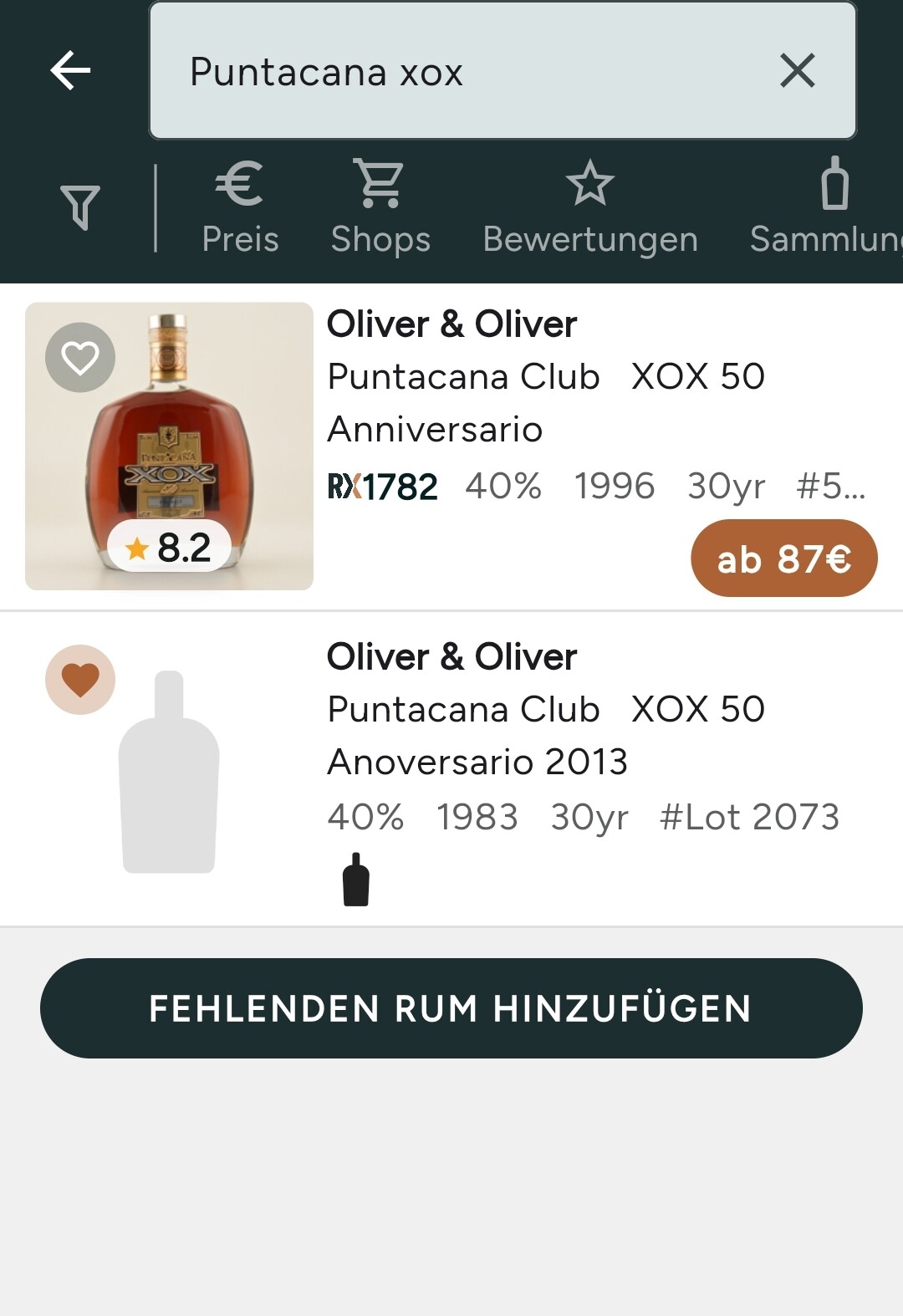This screenshot has height=1316, width=903.
Task: Select the Preis sort option
Action: click(x=240, y=207)
